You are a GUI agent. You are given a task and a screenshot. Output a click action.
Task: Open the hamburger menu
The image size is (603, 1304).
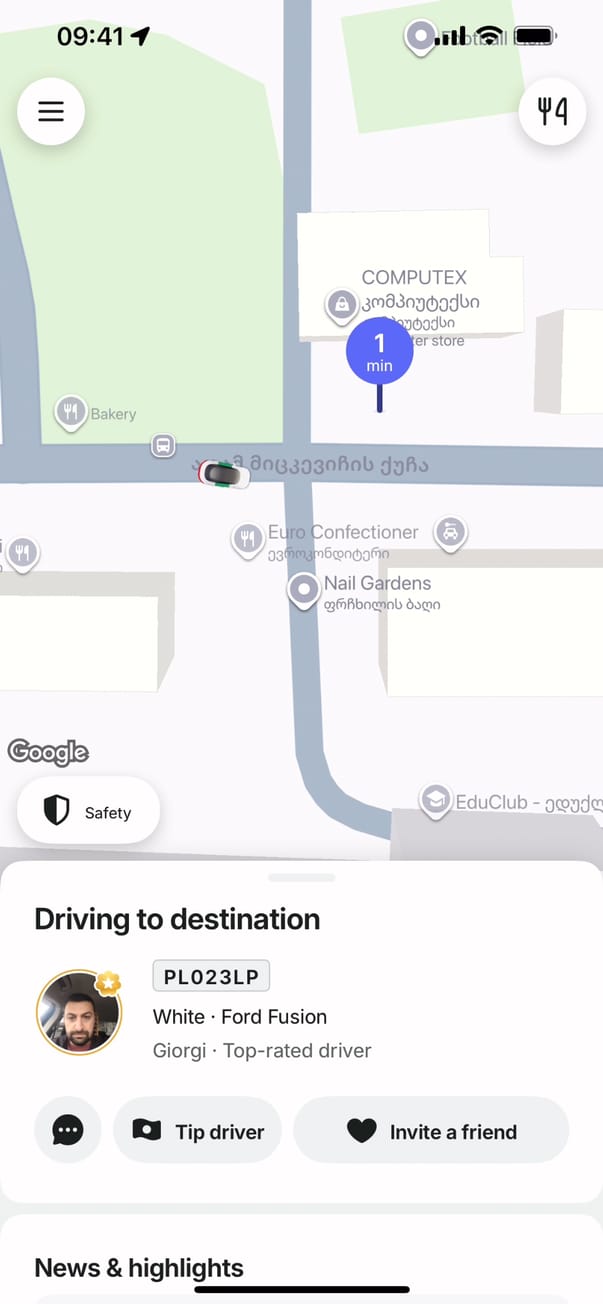51,111
